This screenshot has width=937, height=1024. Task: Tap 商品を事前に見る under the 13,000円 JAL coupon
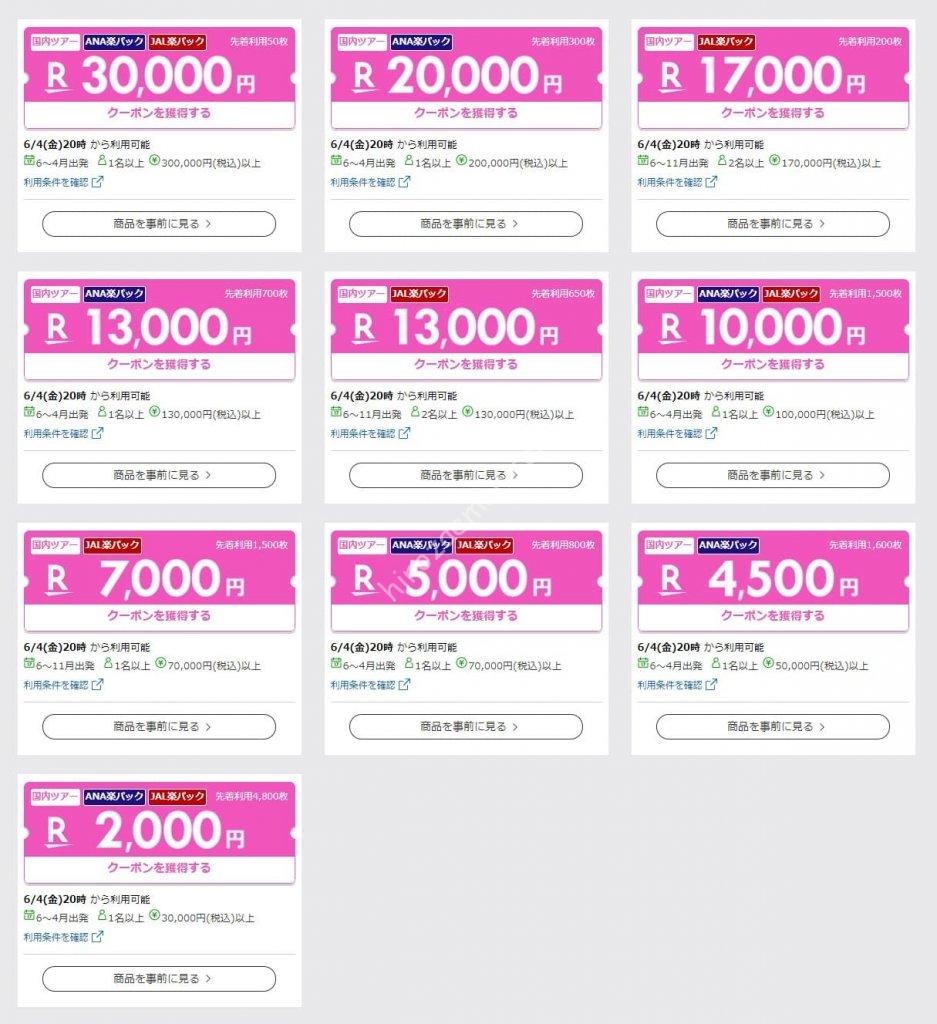[466, 475]
